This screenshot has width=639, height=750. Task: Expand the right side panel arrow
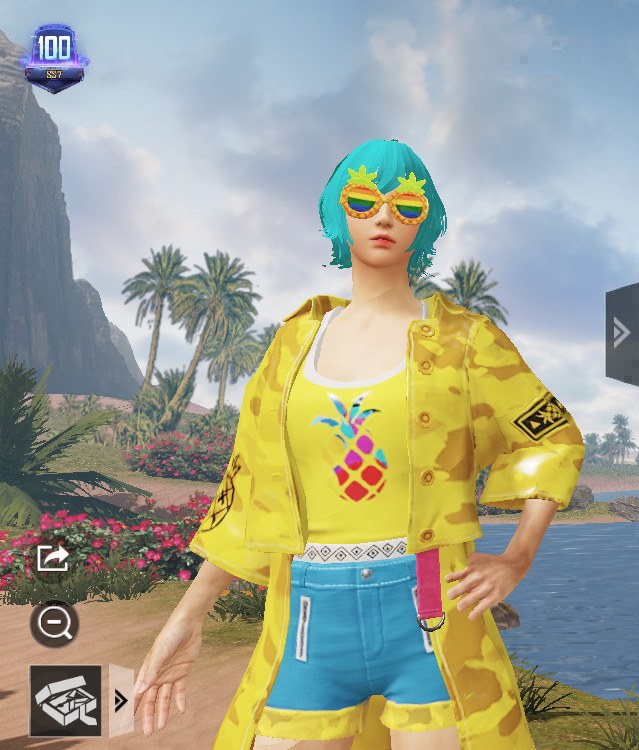coord(621,333)
